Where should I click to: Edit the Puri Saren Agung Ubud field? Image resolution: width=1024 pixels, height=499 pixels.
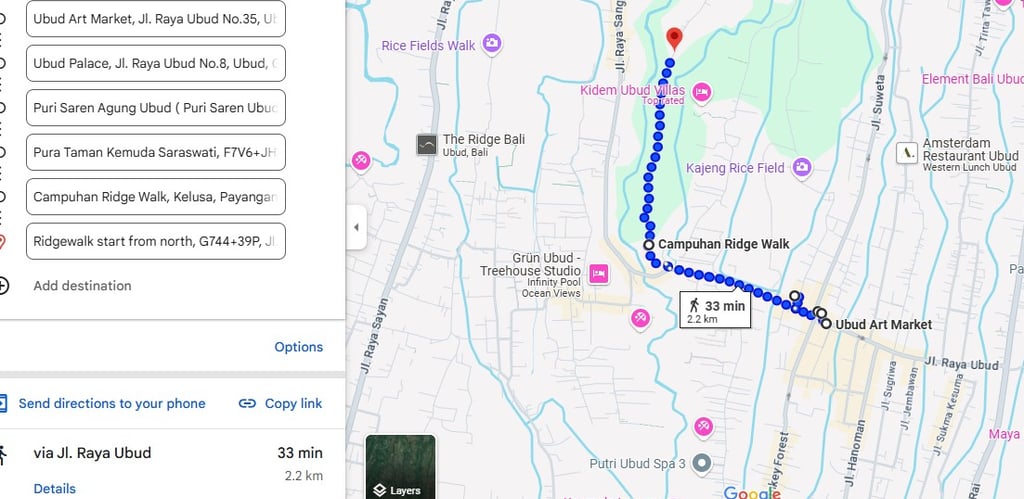pos(155,108)
